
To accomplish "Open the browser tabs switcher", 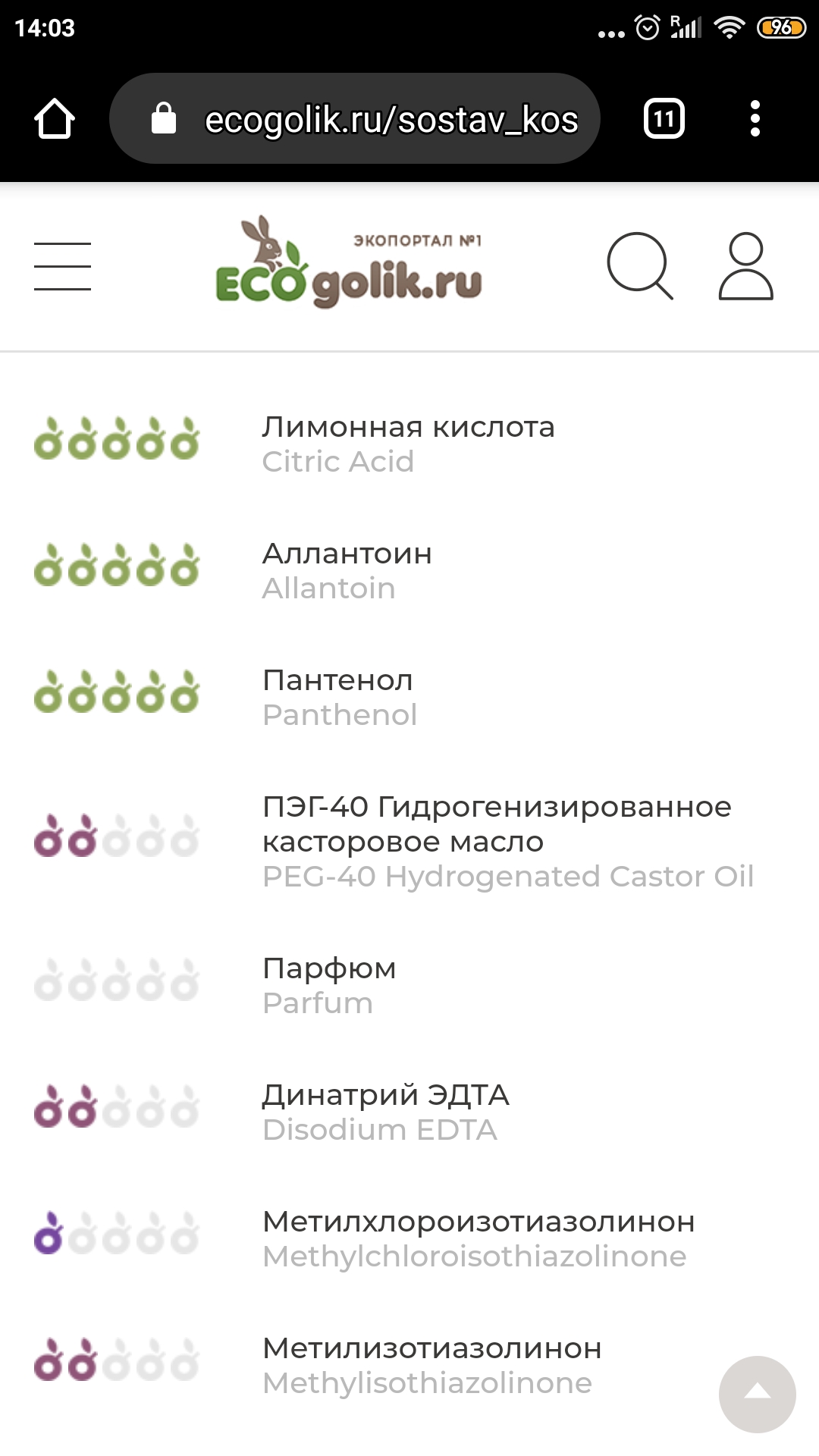I will (664, 119).
